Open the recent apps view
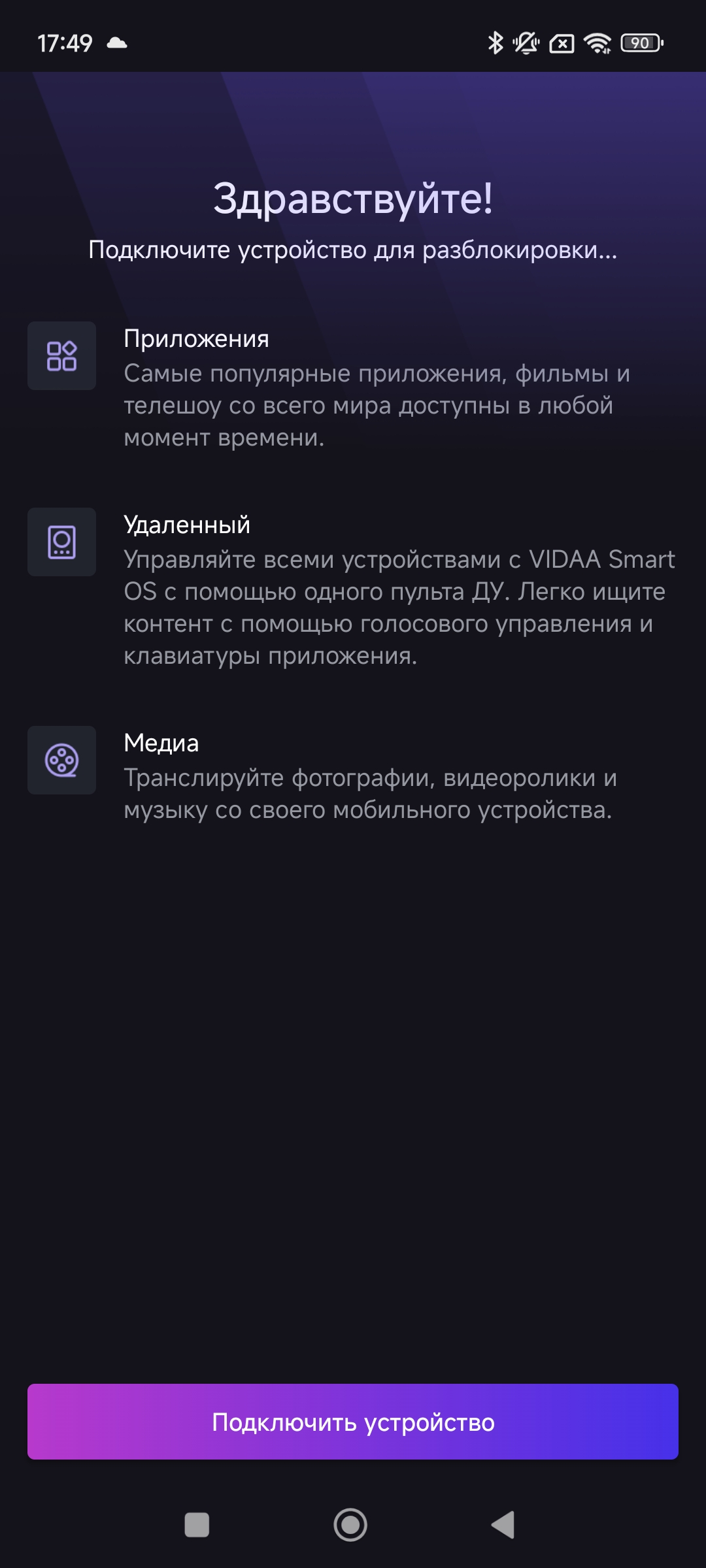Screen dimensions: 706x1568 (x=197, y=1525)
